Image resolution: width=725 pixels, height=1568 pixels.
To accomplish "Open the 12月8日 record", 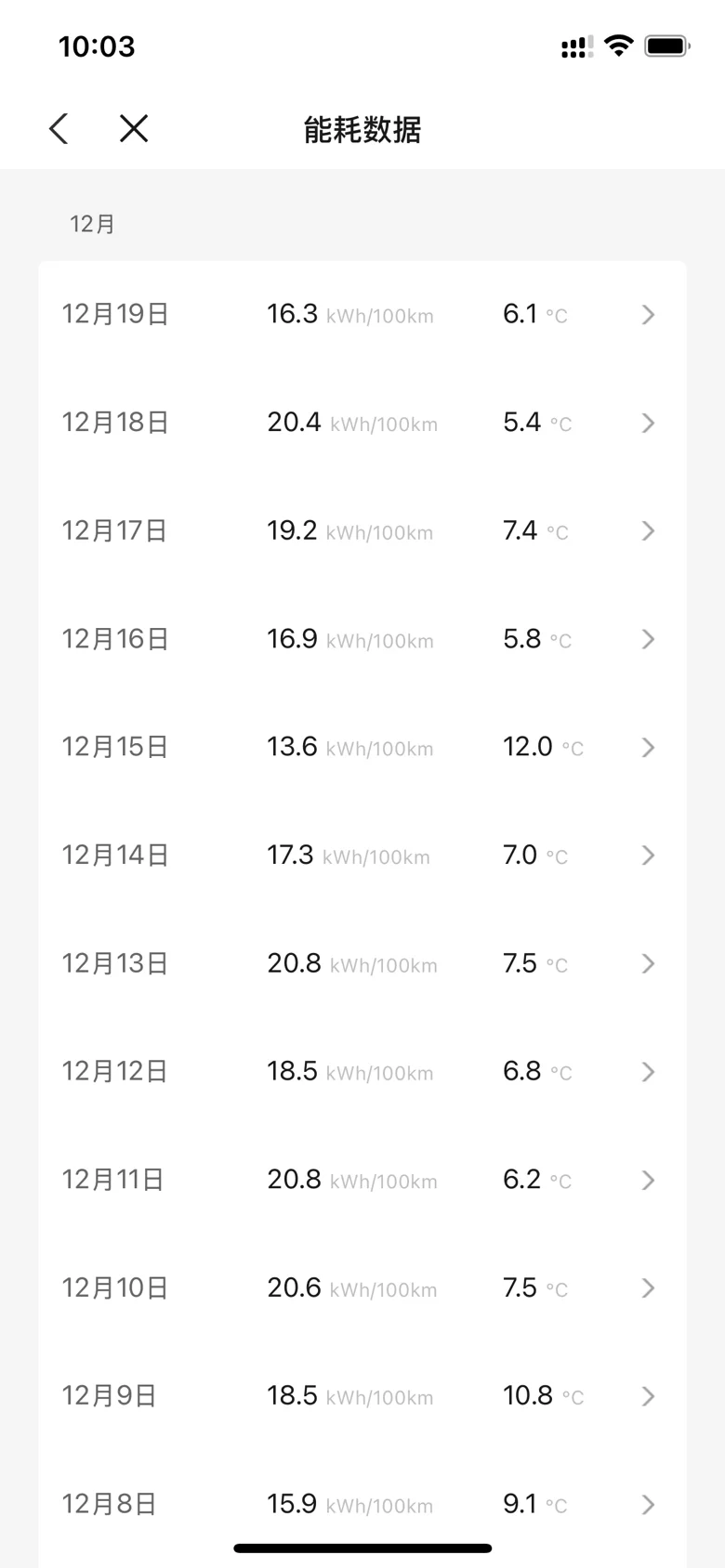I will (x=362, y=1504).
